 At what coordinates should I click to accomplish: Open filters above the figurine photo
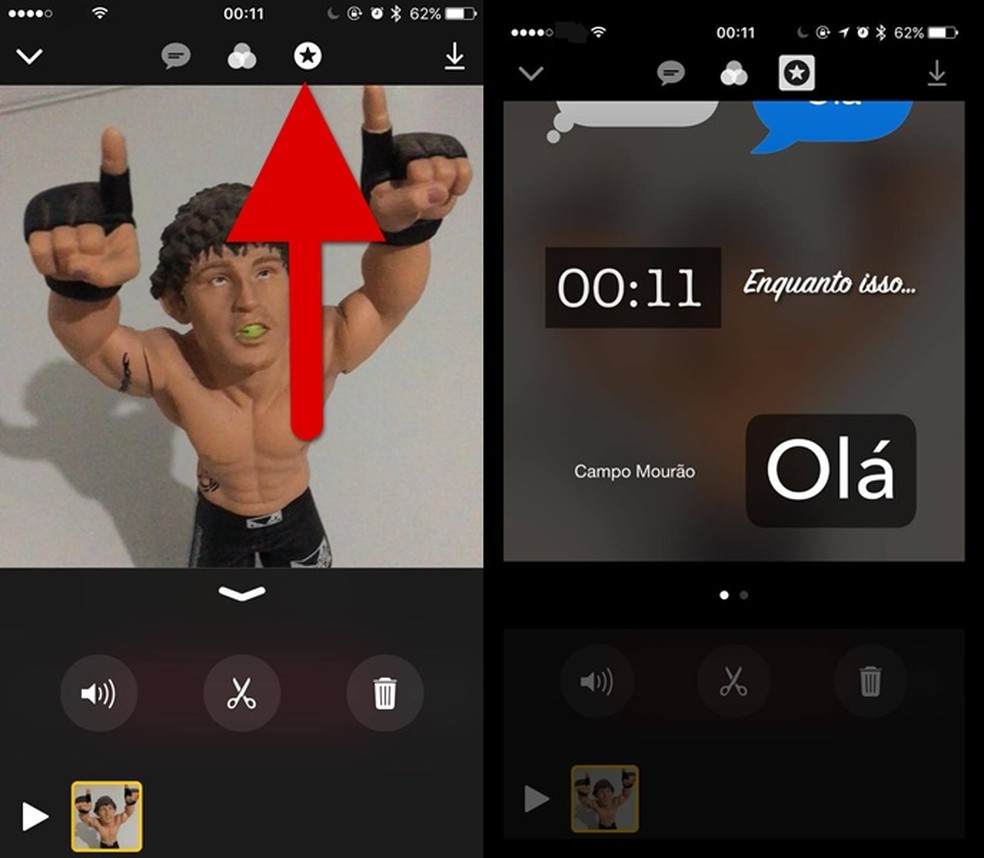coord(241,57)
